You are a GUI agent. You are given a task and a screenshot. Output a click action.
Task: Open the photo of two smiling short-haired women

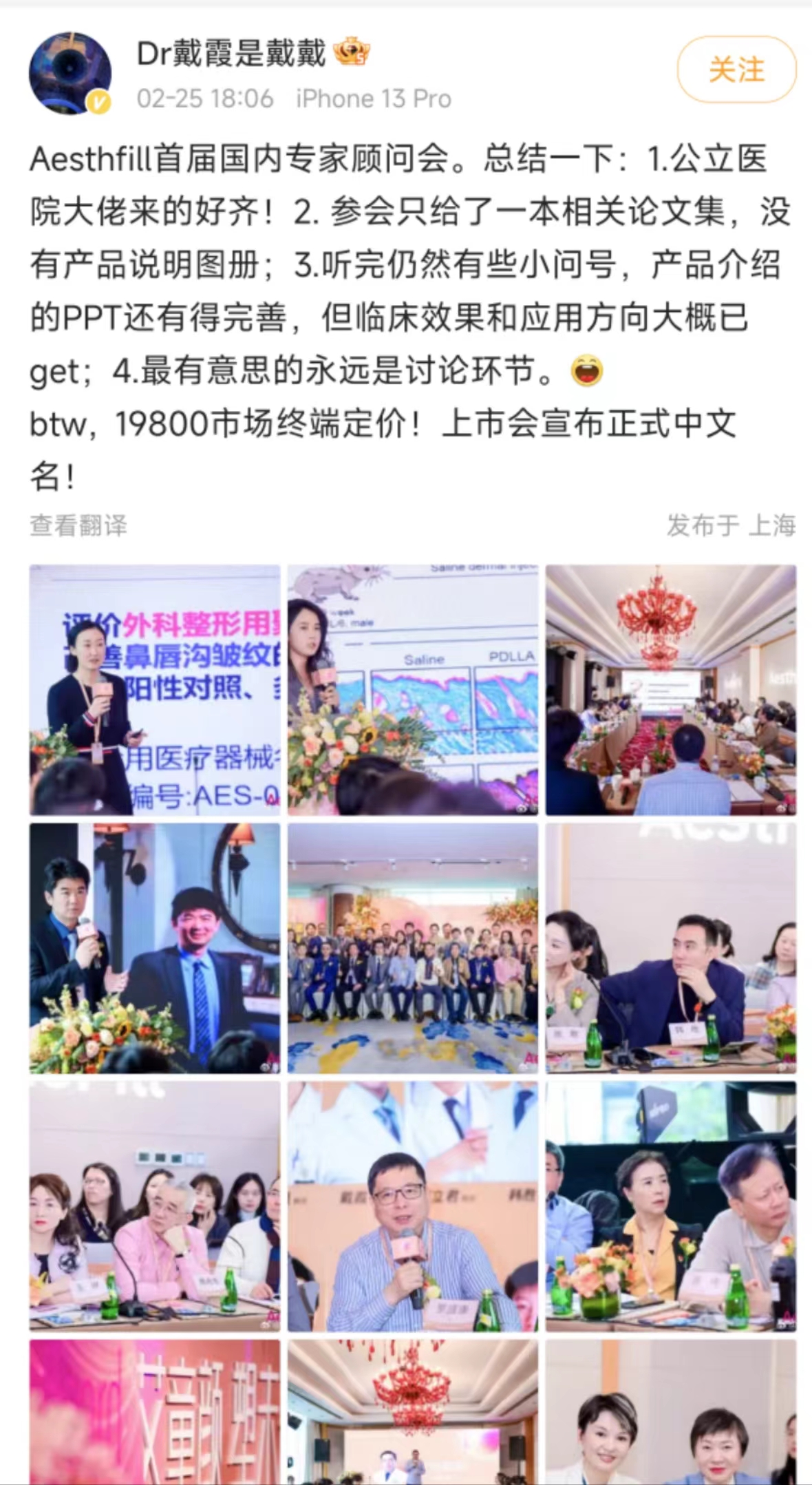point(671,1411)
